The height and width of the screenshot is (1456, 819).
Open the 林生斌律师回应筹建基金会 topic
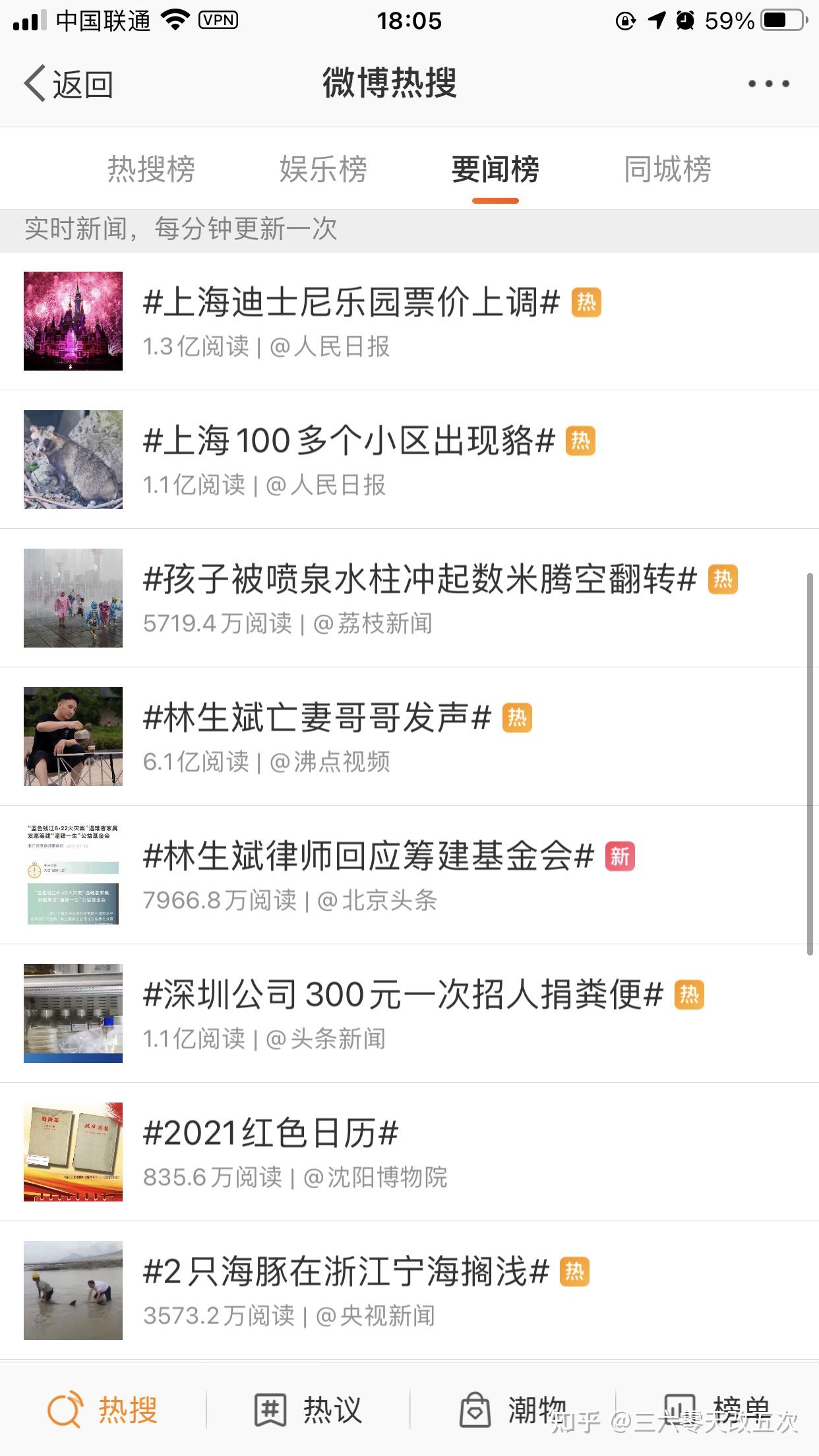click(409, 875)
